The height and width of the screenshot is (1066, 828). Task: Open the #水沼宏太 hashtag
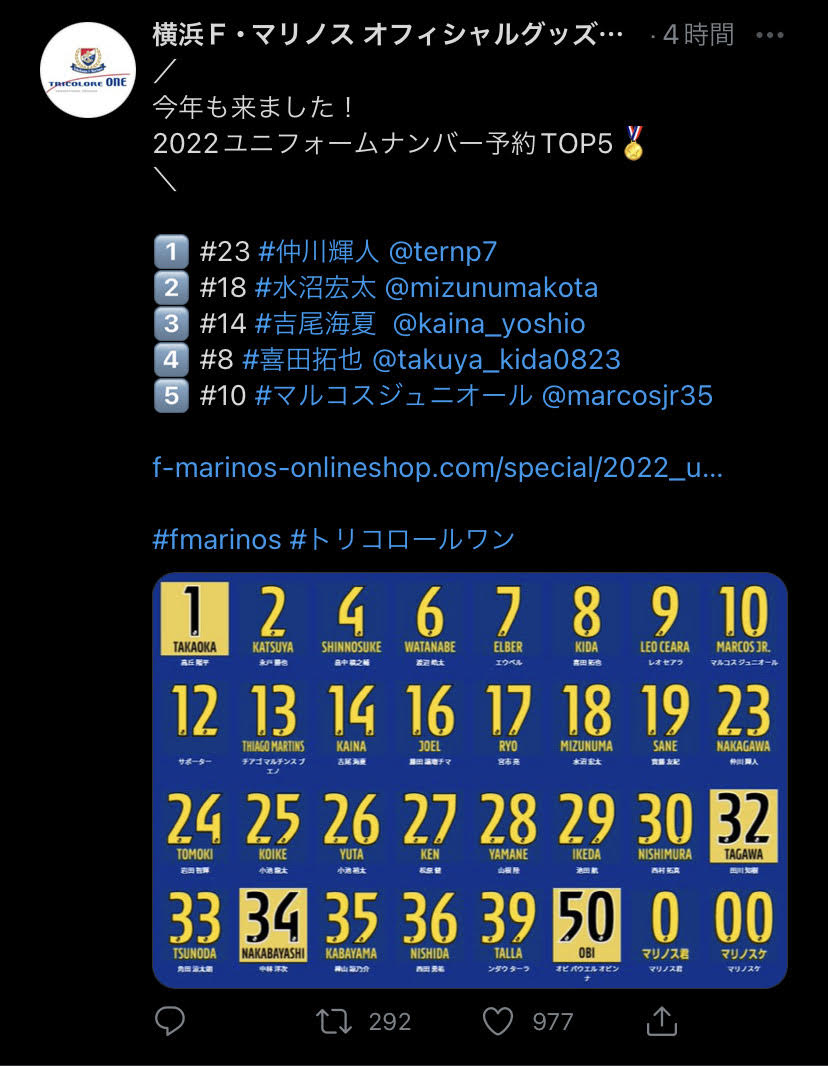click(x=315, y=288)
